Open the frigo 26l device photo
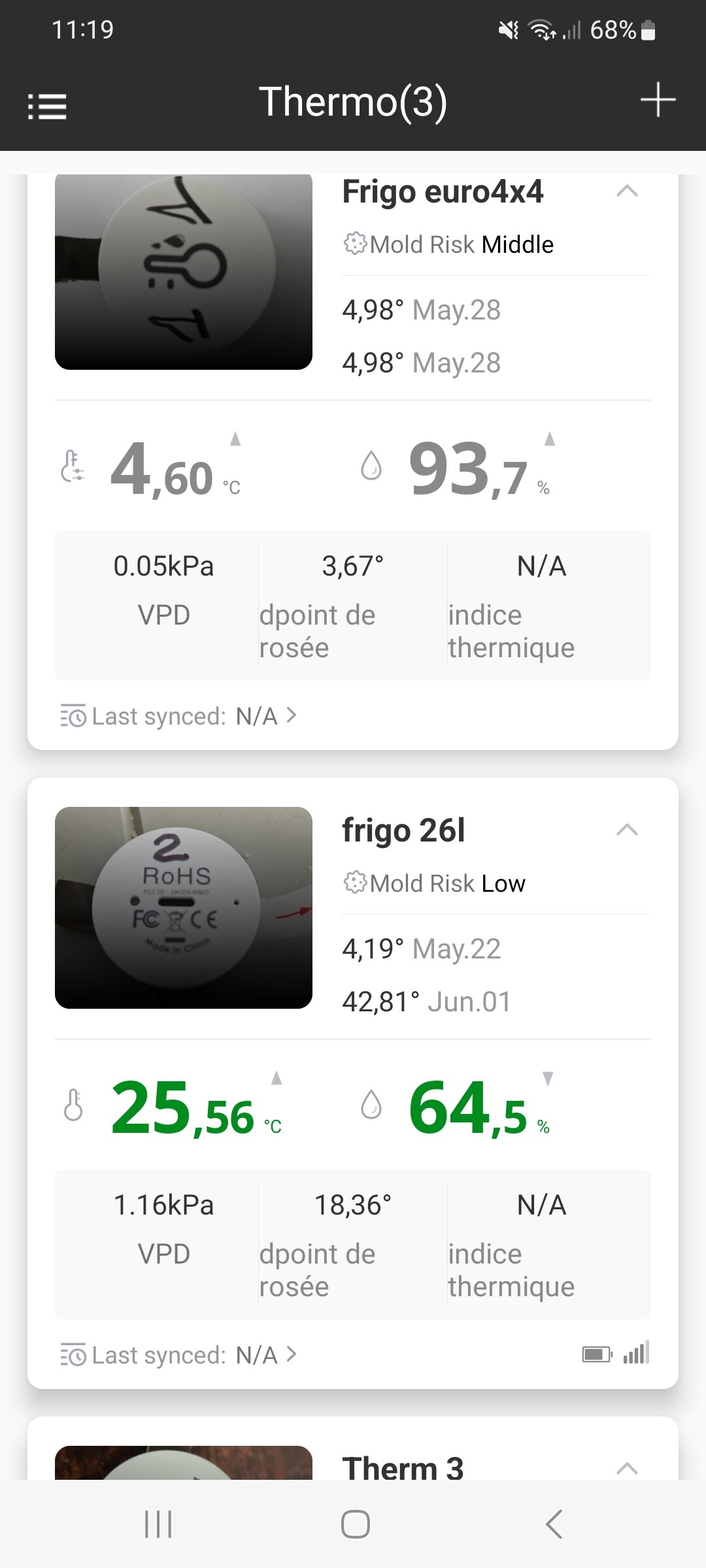The image size is (706, 1568). click(184, 907)
